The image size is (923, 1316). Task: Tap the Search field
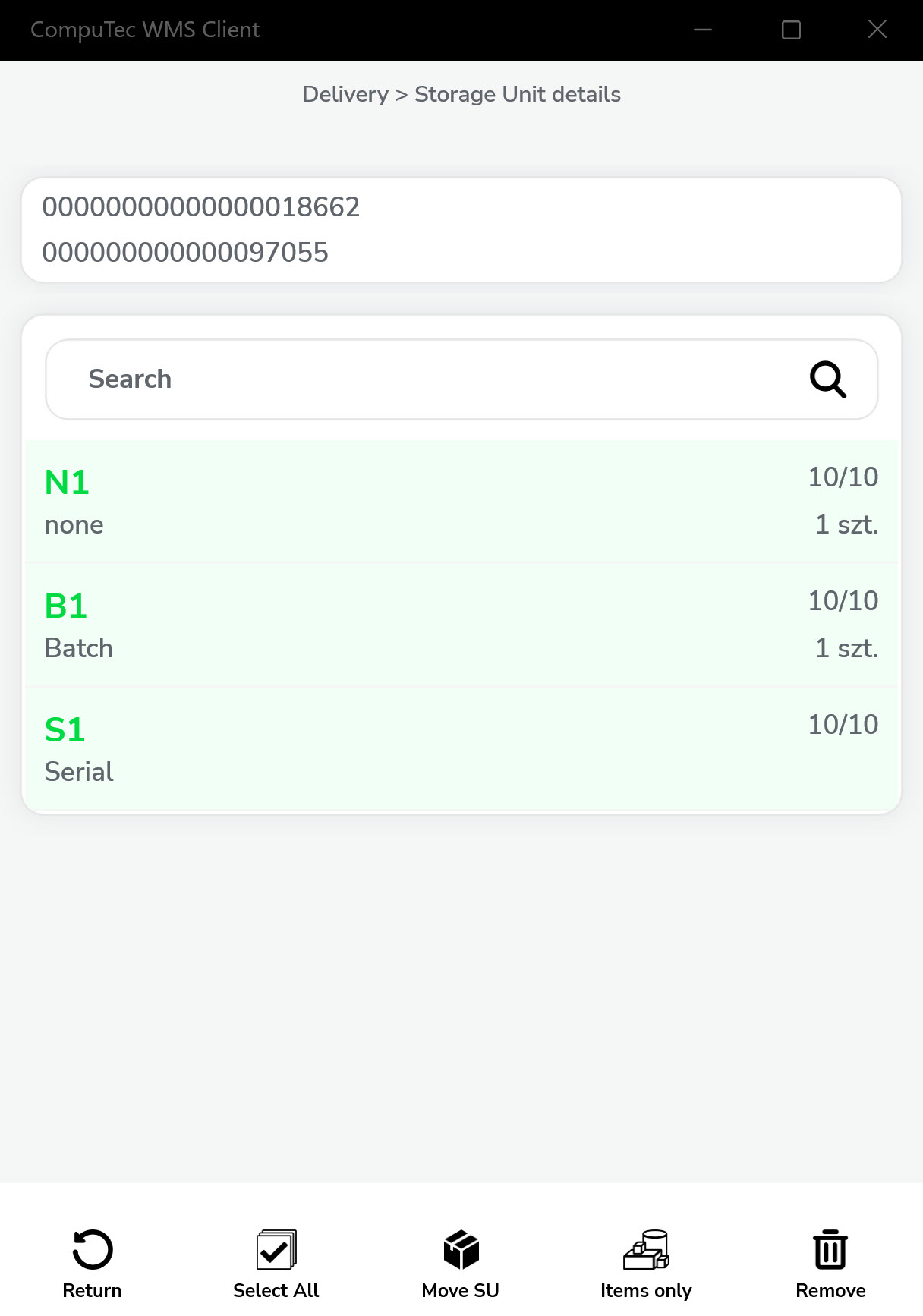coord(425,379)
